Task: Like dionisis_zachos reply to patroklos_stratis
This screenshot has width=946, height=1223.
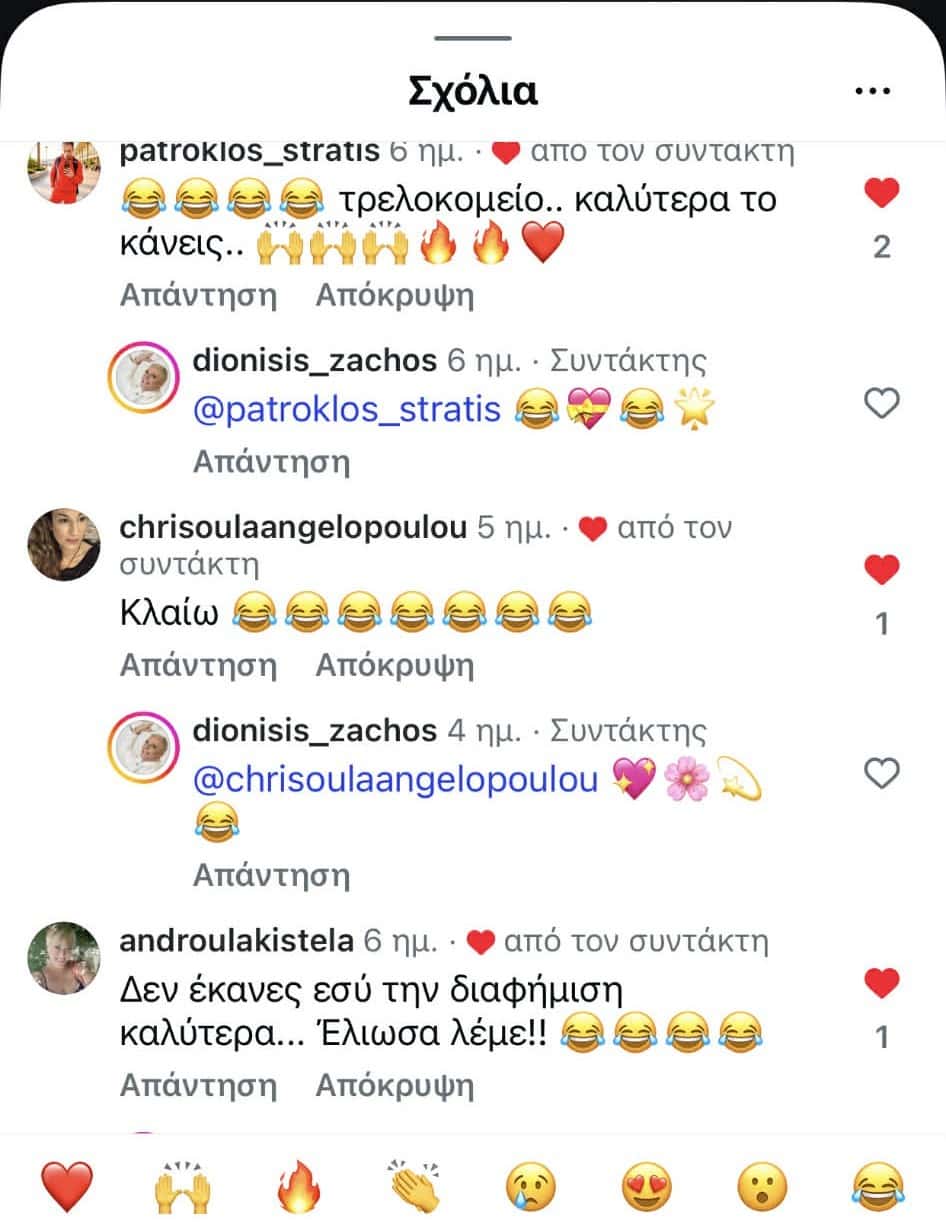Action: click(881, 404)
